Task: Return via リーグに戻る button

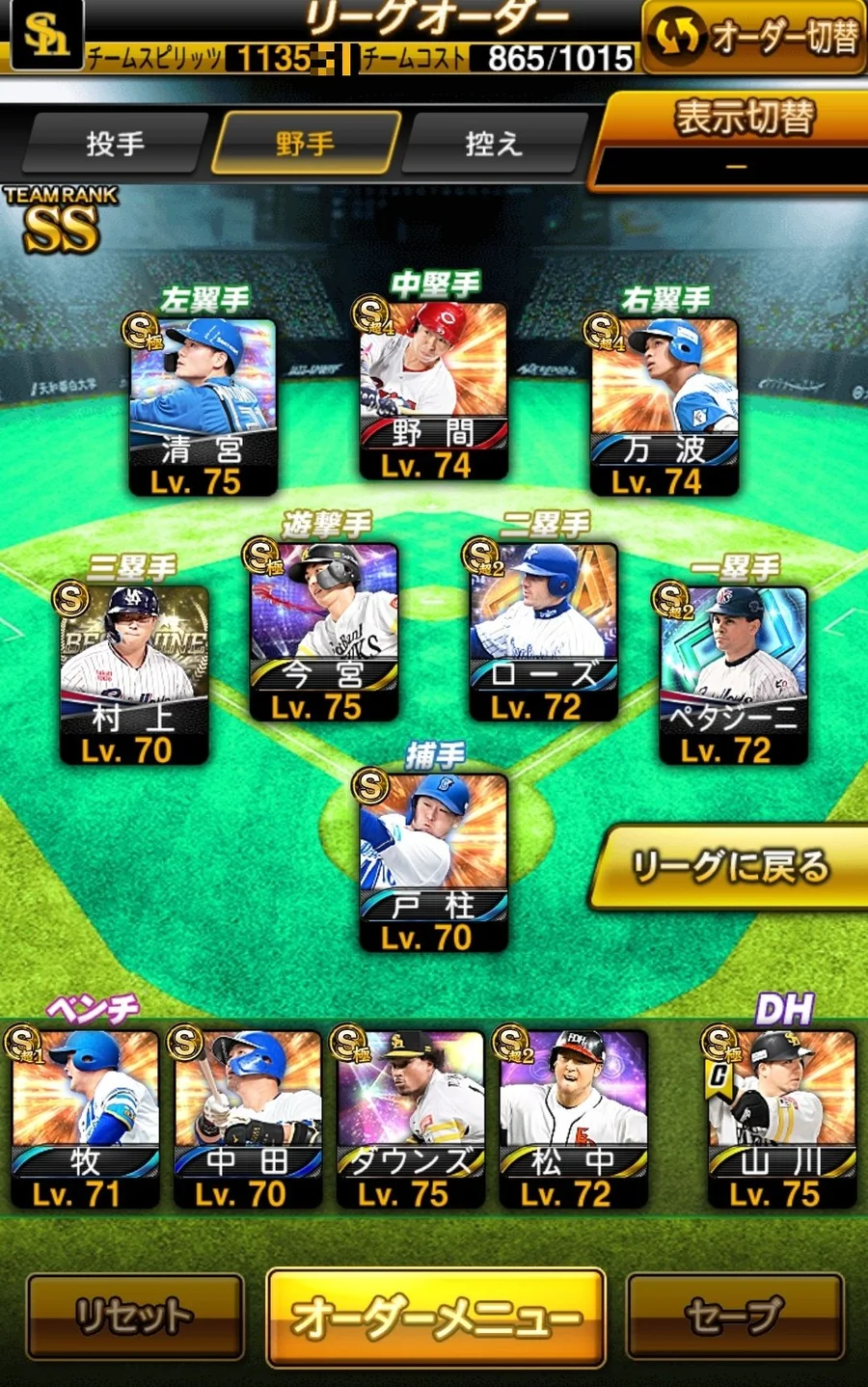Action: (730, 866)
